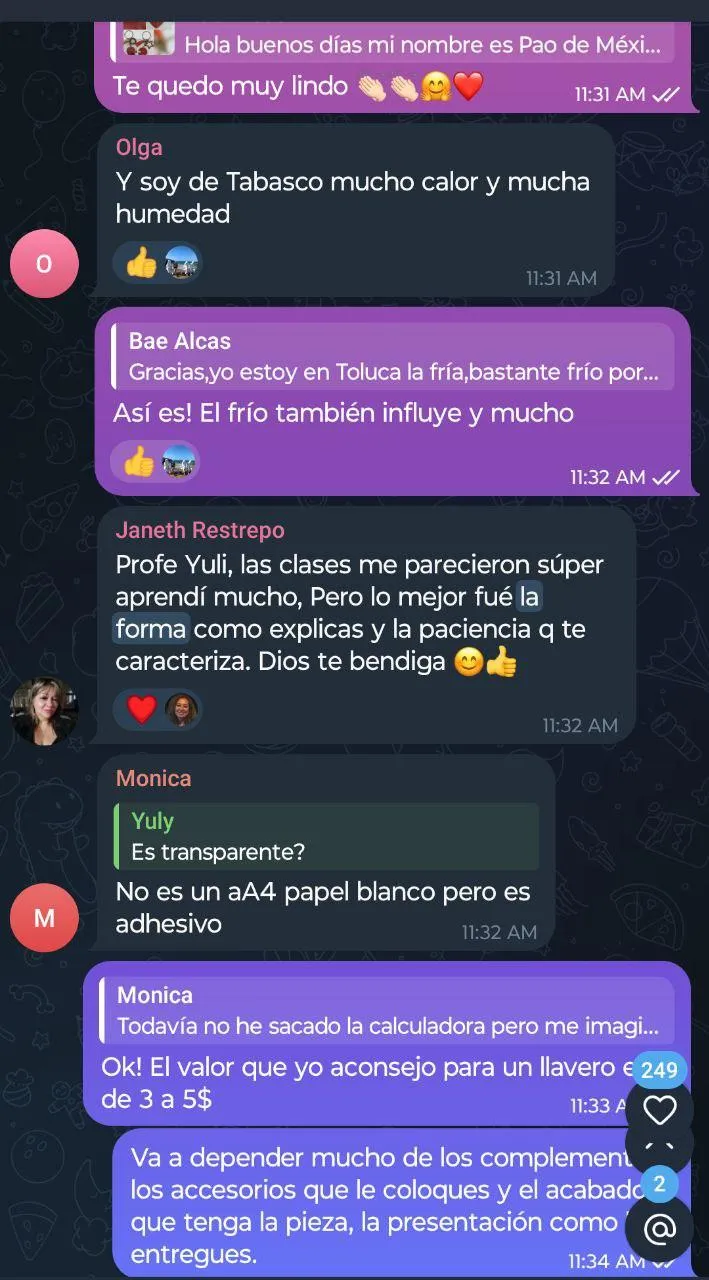Open Monica's round avatar
The height and width of the screenshot is (1280, 709).
pos(43,917)
